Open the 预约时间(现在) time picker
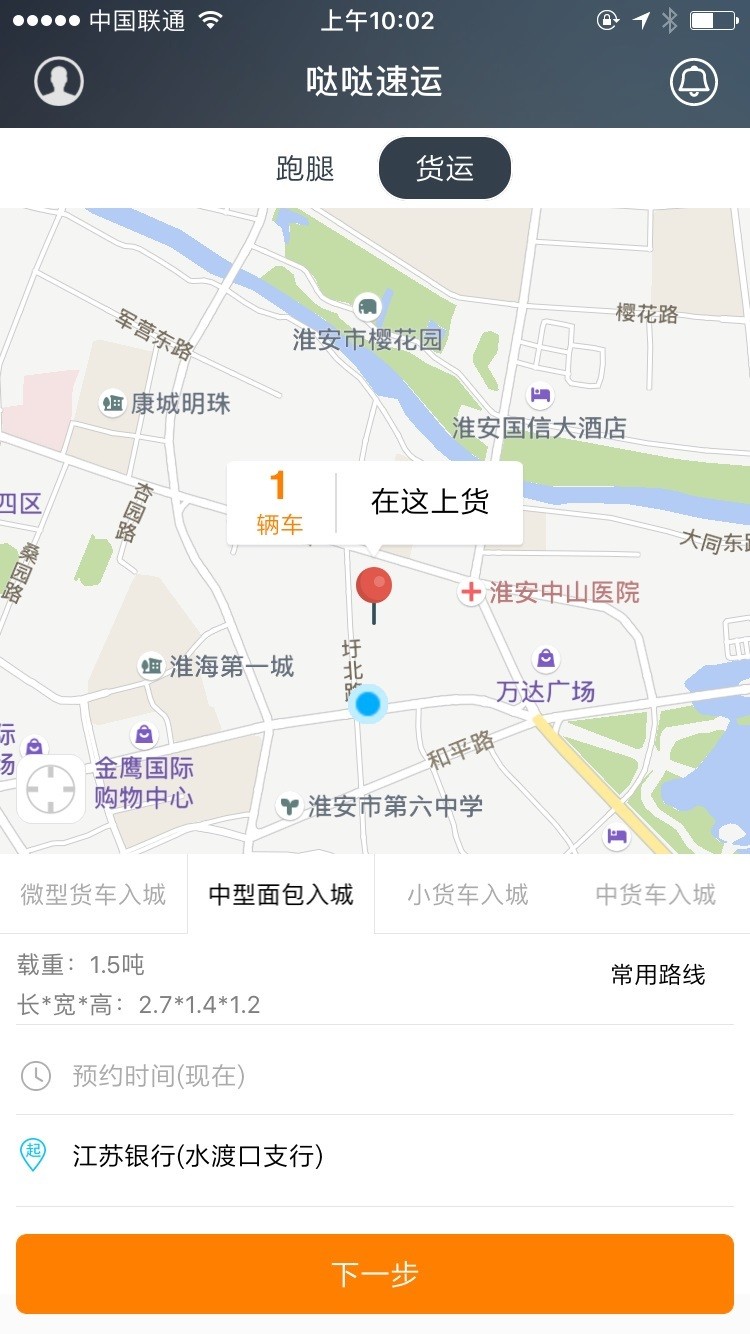 point(160,1076)
